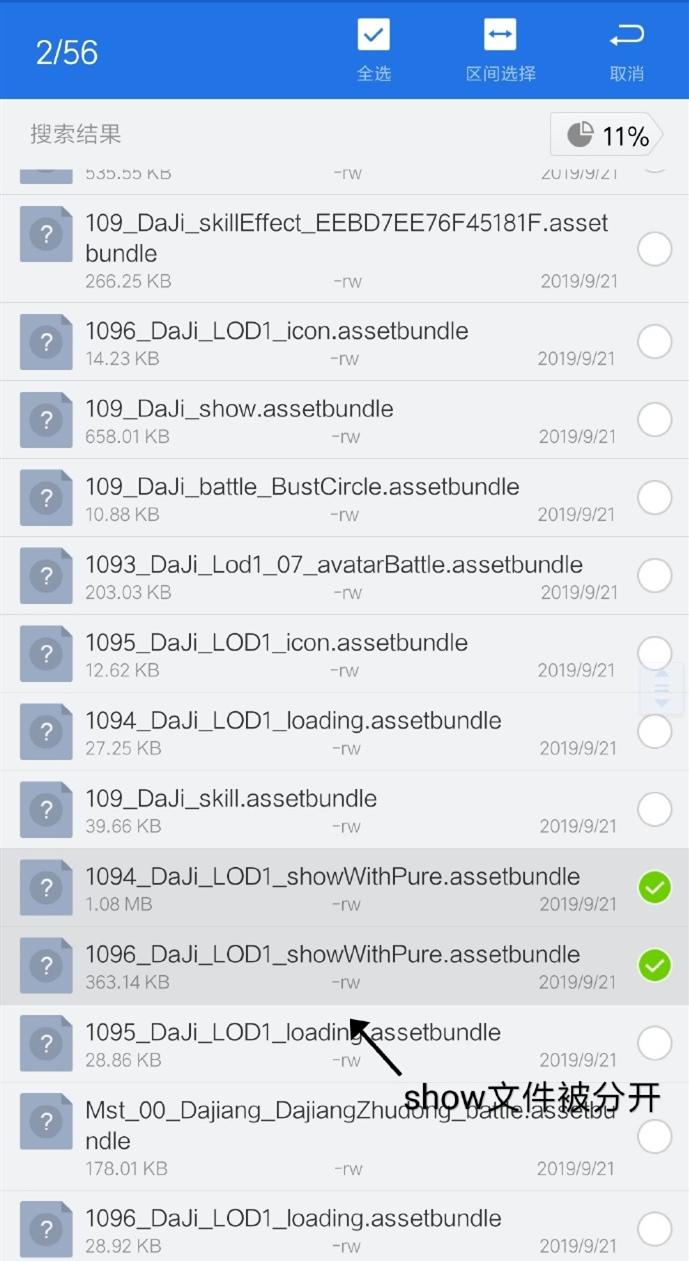Viewport: 689px width, 1261px height.
Task: Select 1094_DaJi_LOD1_loading.assetbundle checkbox
Action: point(654,732)
